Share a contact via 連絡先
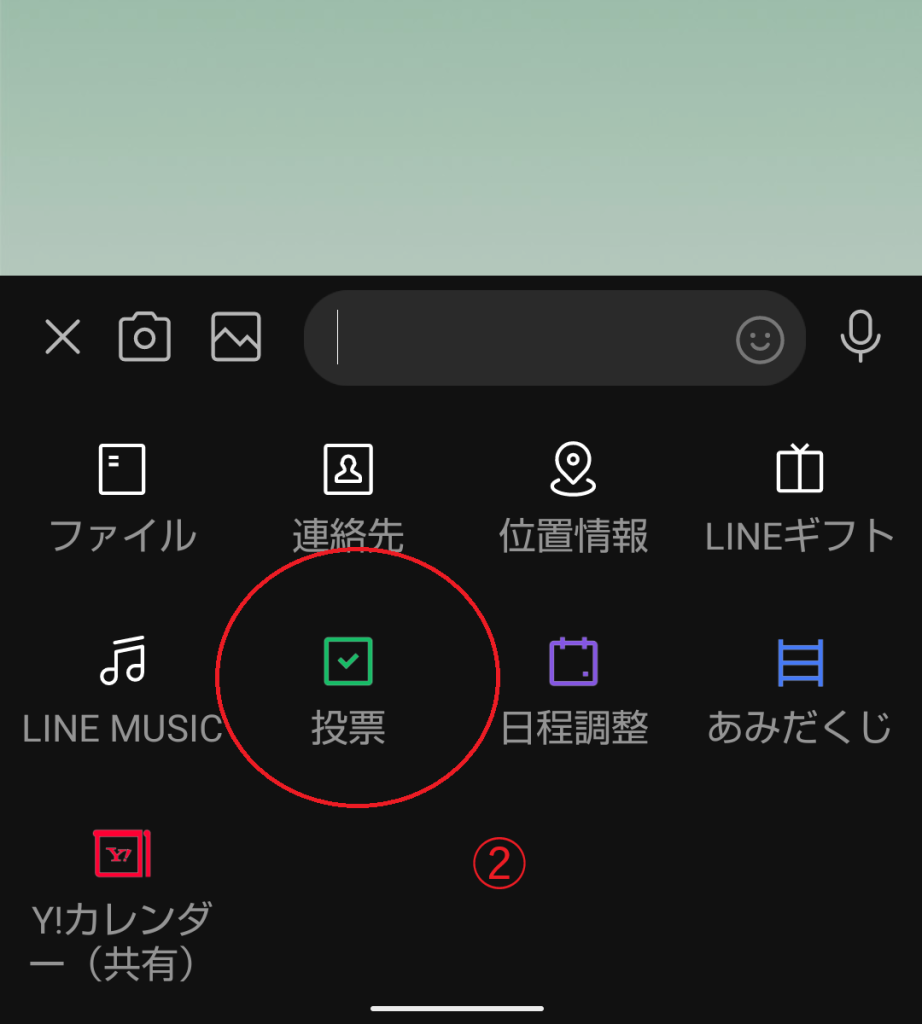 point(348,497)
